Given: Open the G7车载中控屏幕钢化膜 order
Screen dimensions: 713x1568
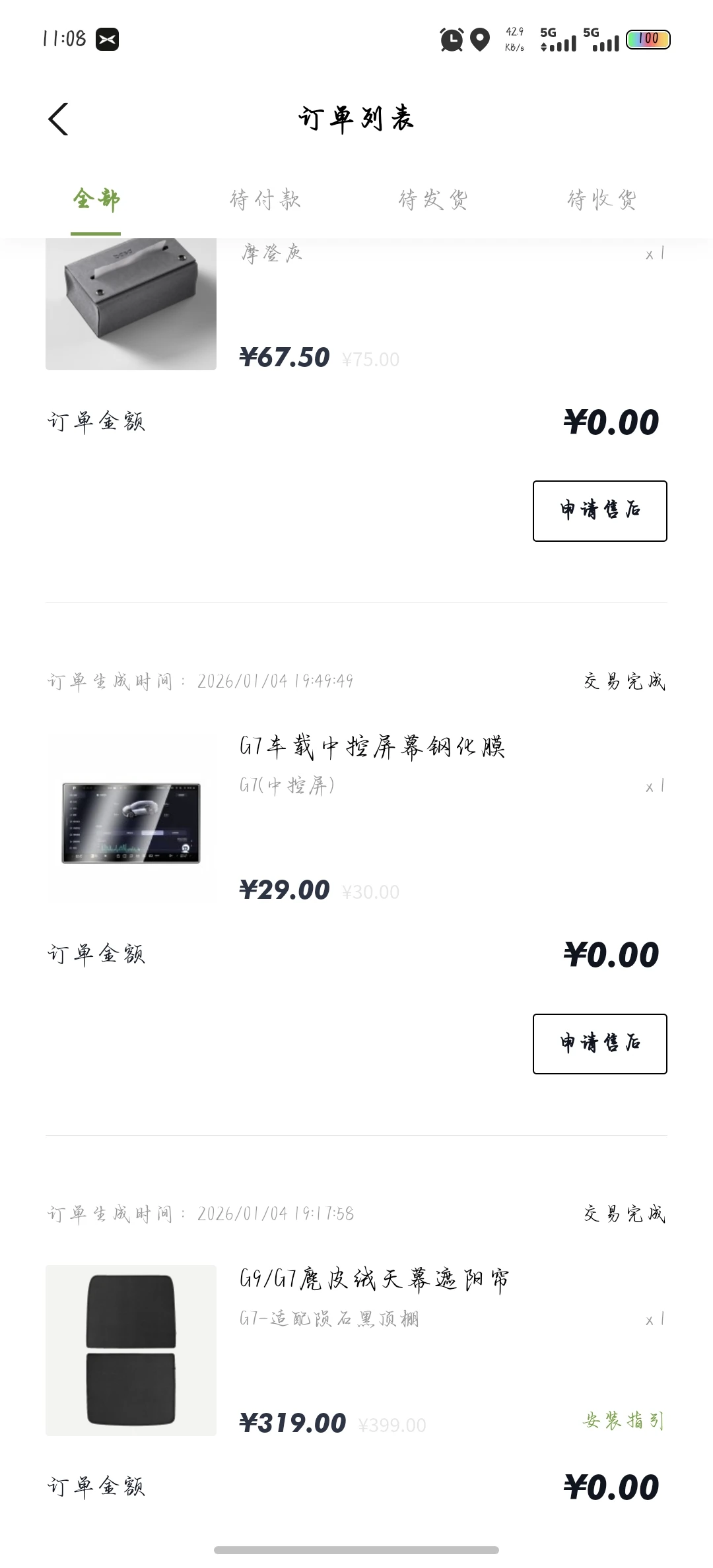Looking at the screenshot, I should tap(372, 747).
